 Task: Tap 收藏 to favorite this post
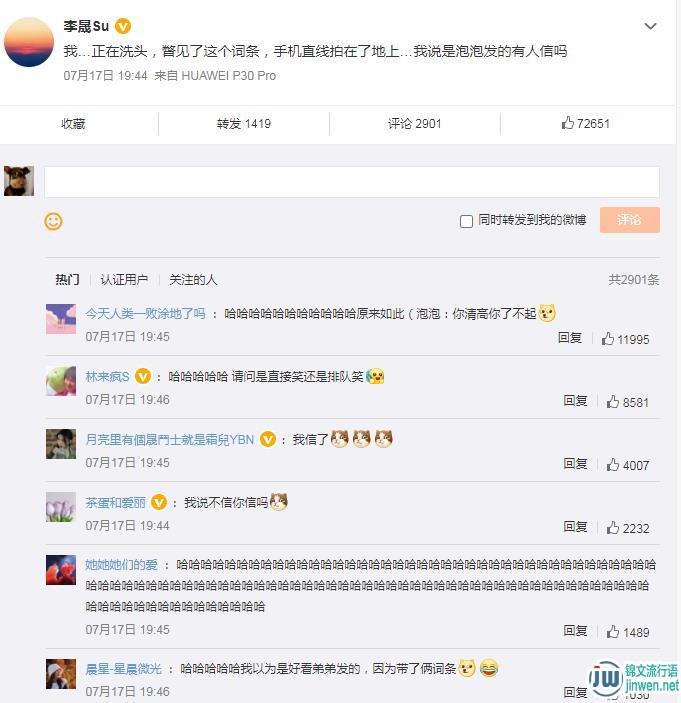(x=73, y=124)
